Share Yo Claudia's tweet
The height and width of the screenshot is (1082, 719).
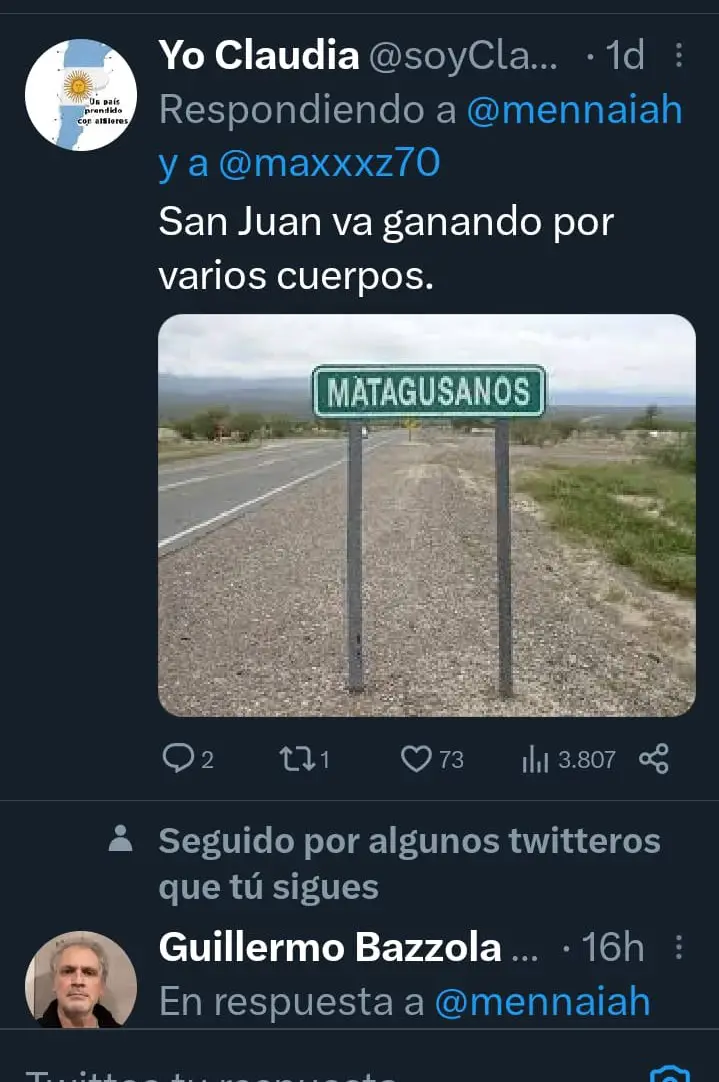point(653,759)
